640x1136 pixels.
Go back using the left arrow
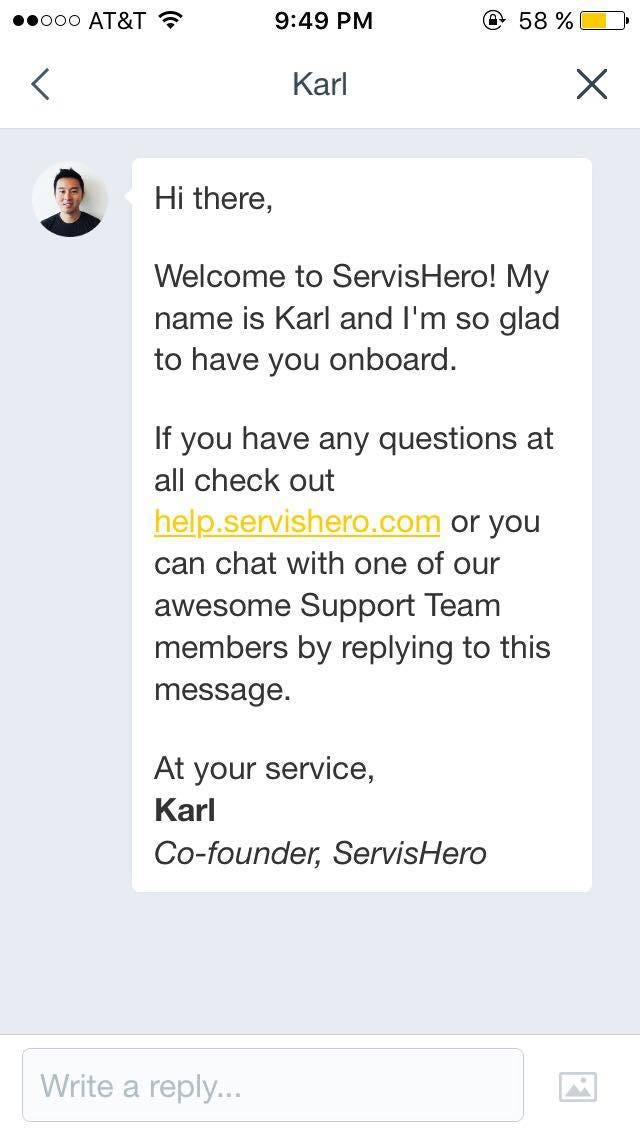click(40, 84)
